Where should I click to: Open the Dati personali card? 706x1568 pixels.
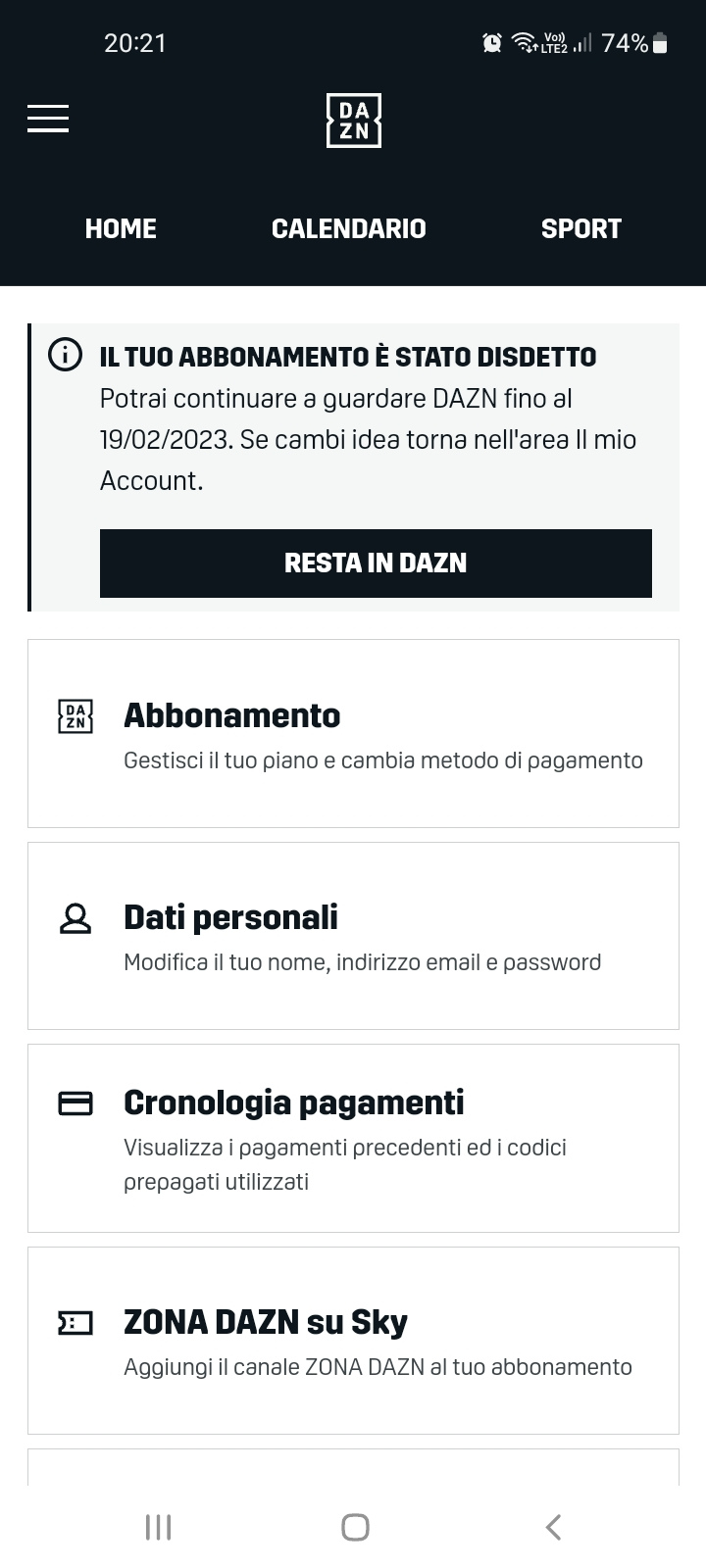click(x=353, y=936)
